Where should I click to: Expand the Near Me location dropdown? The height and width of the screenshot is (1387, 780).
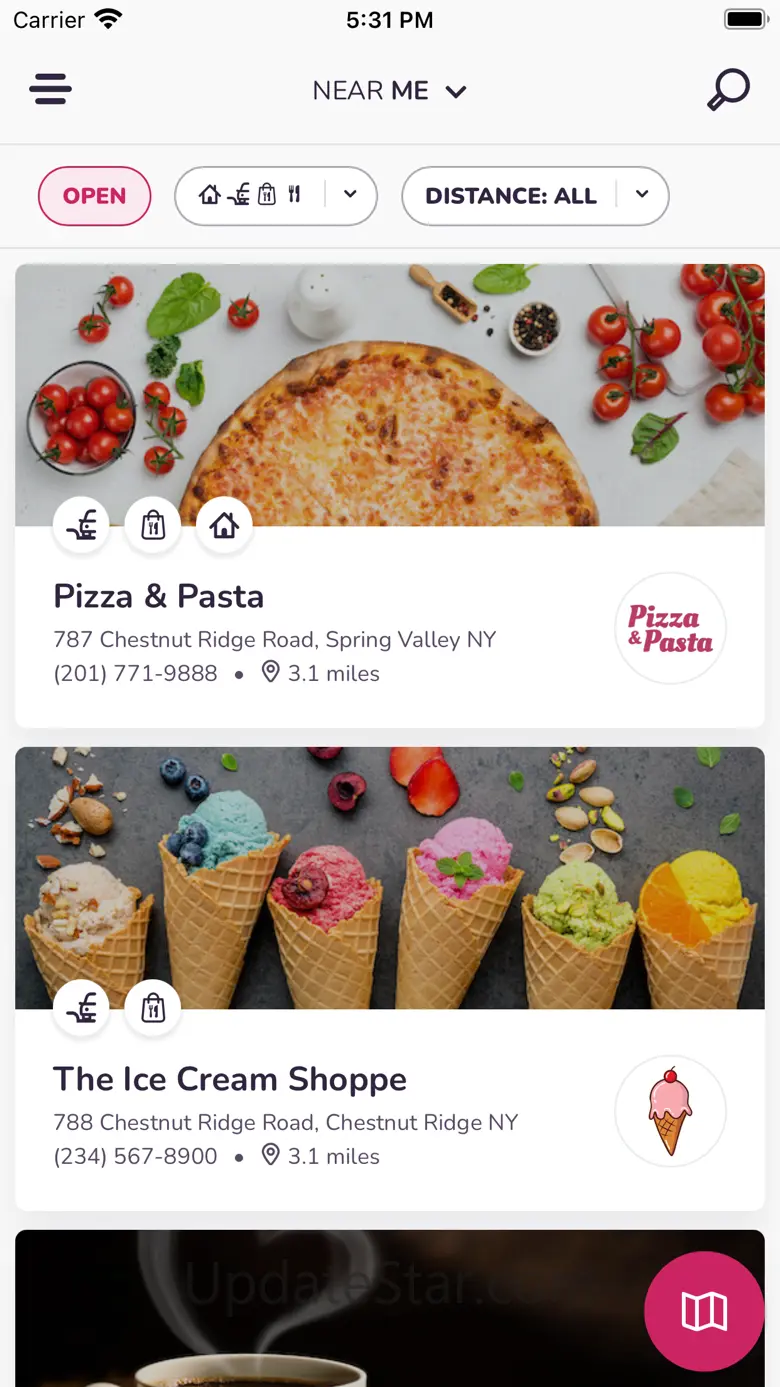[389, 91]
